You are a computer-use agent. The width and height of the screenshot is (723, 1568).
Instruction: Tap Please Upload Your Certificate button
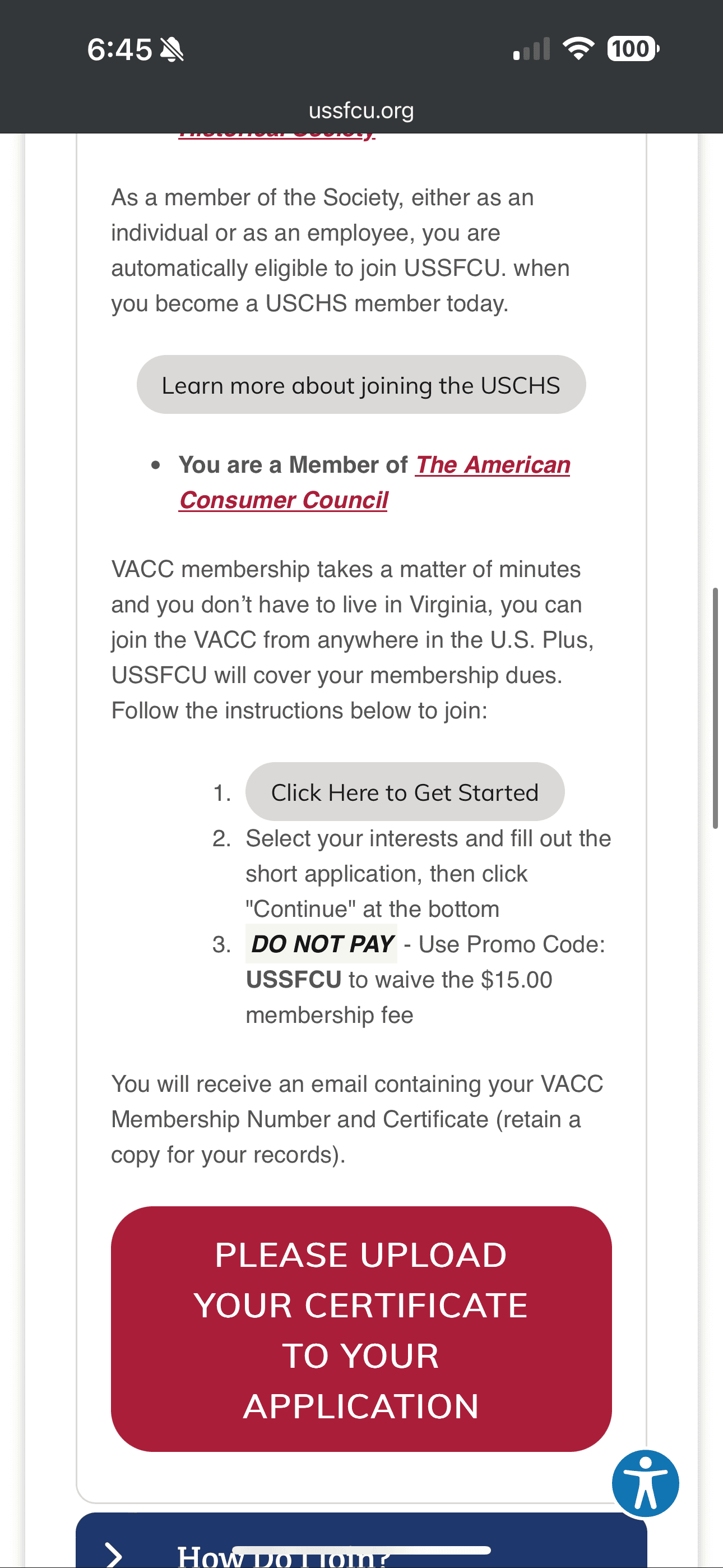(361, 1330)
